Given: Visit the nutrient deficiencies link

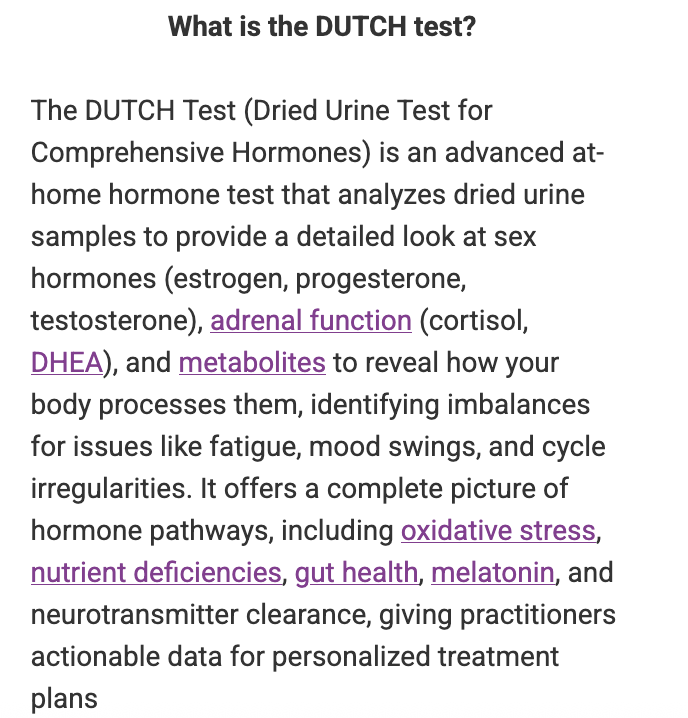Looking at the screenshot, I should click(x=156, y=573).
